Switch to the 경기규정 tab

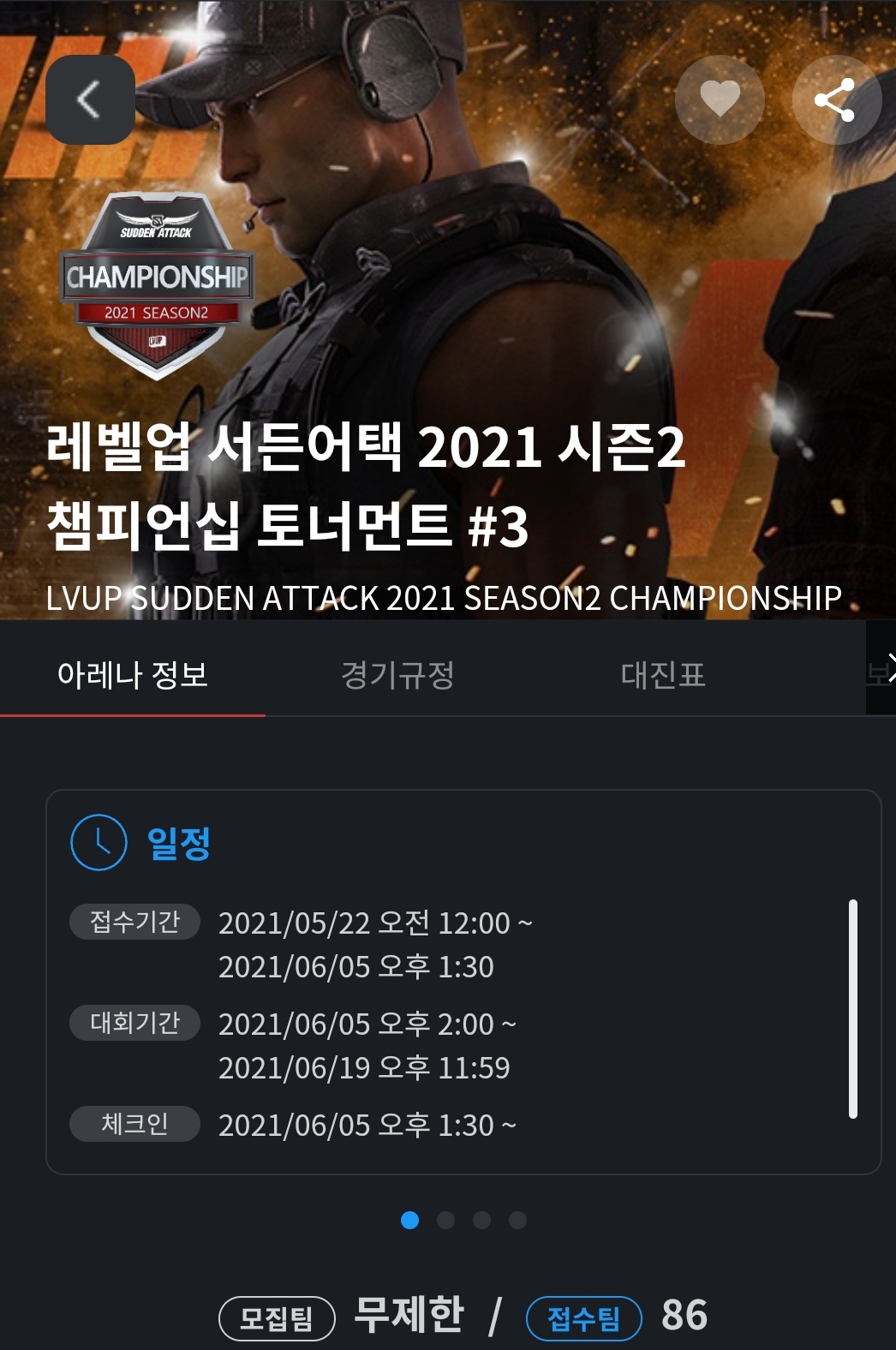pyautogui.click(x=397, y=675)
